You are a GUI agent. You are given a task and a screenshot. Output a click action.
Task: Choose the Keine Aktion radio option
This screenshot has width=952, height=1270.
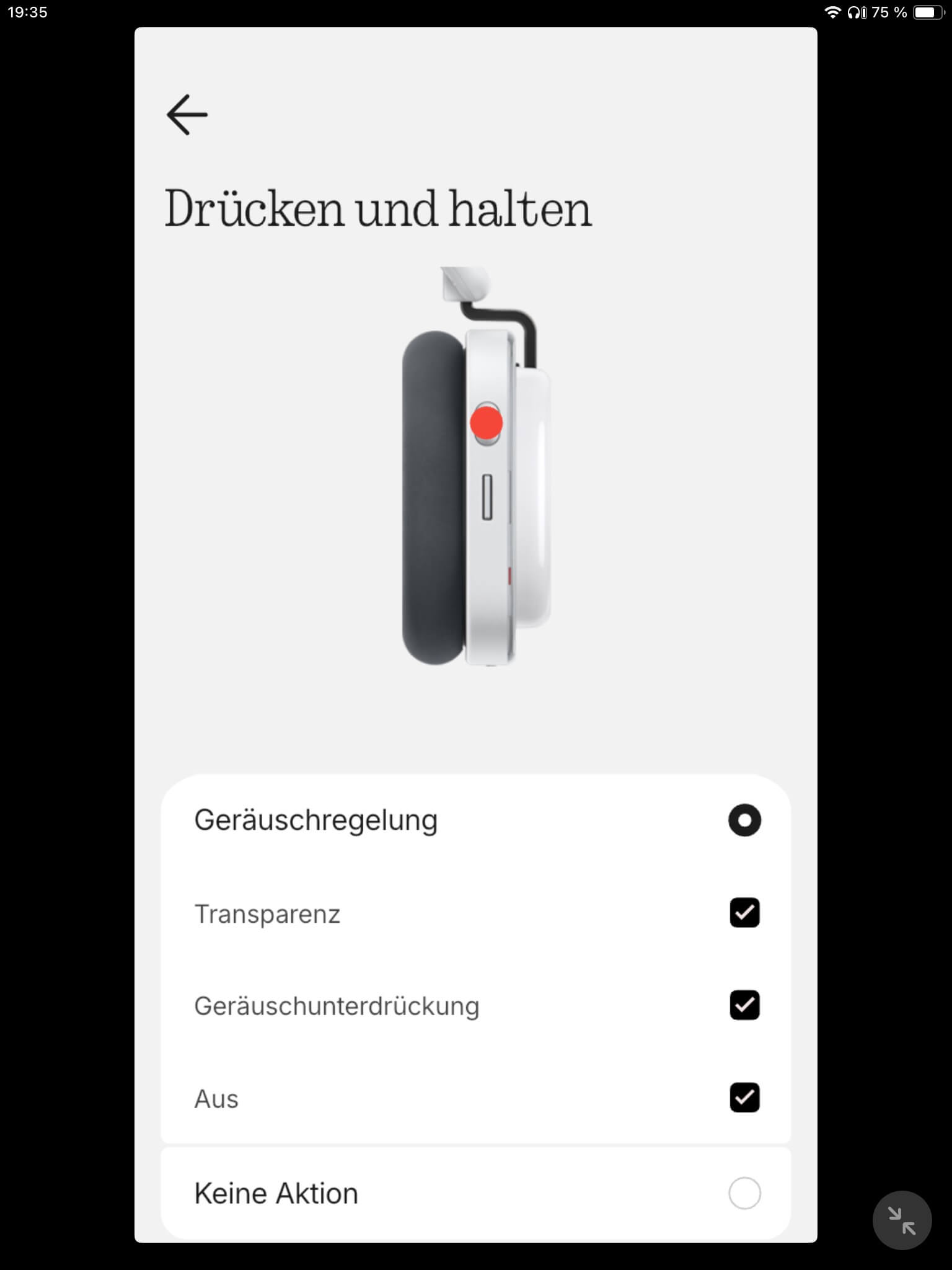pyautogui.click(x=744, y=1193)
